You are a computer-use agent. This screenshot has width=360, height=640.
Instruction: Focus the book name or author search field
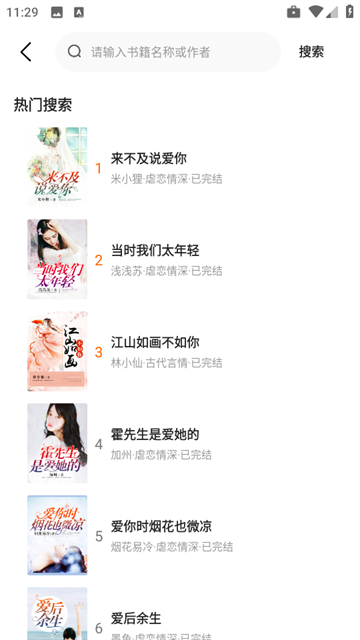click(168, 52)
